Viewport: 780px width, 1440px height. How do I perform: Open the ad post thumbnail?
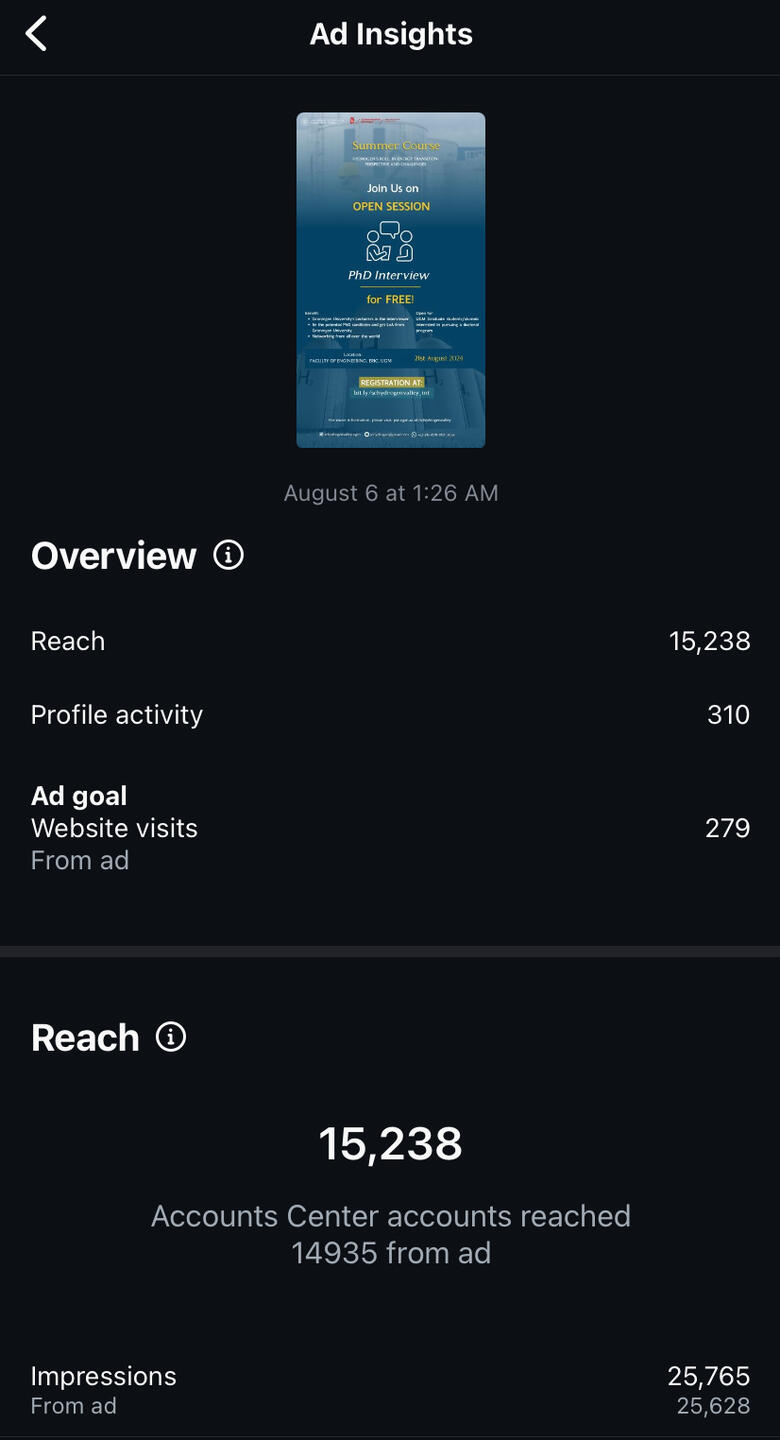click(390, 280)
